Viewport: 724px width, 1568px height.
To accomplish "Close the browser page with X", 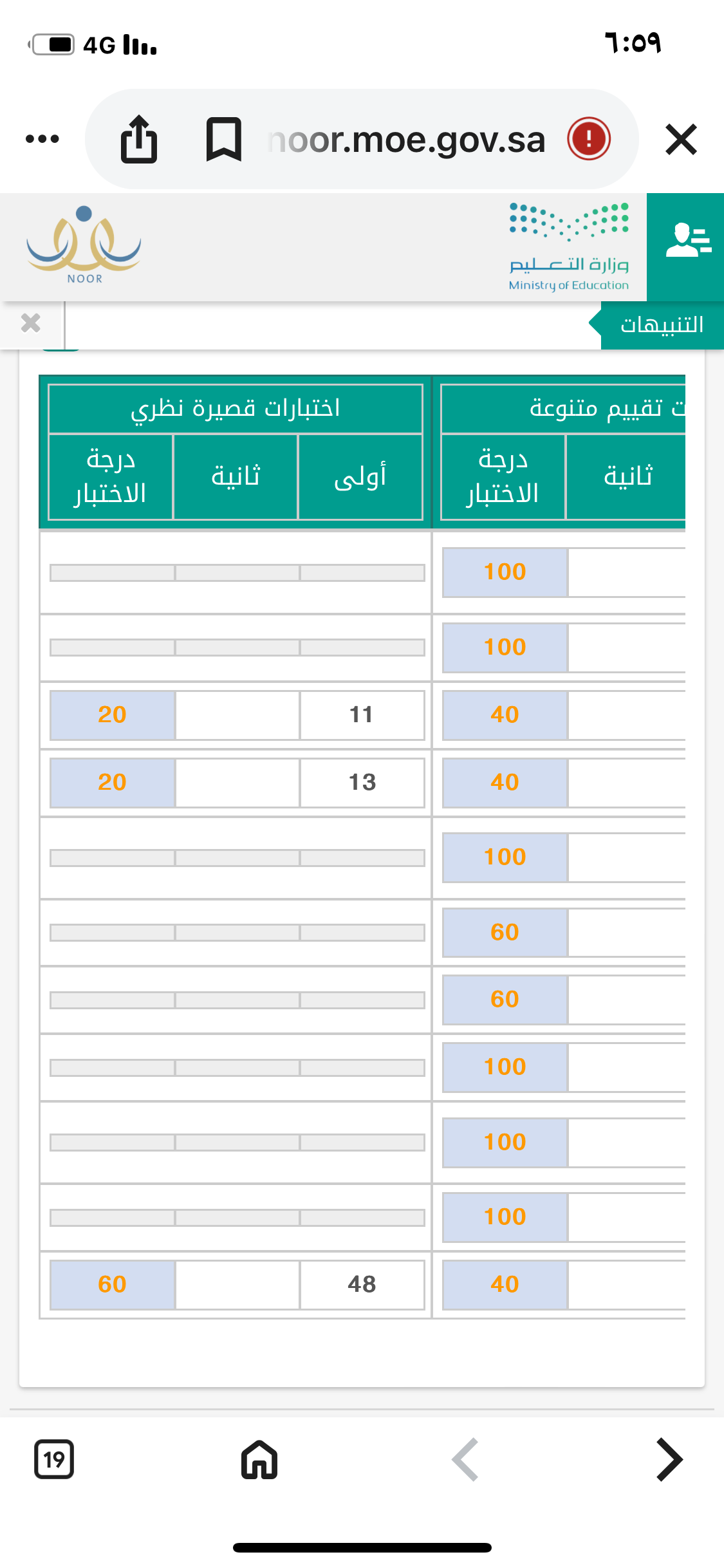I will pos(681,139).
